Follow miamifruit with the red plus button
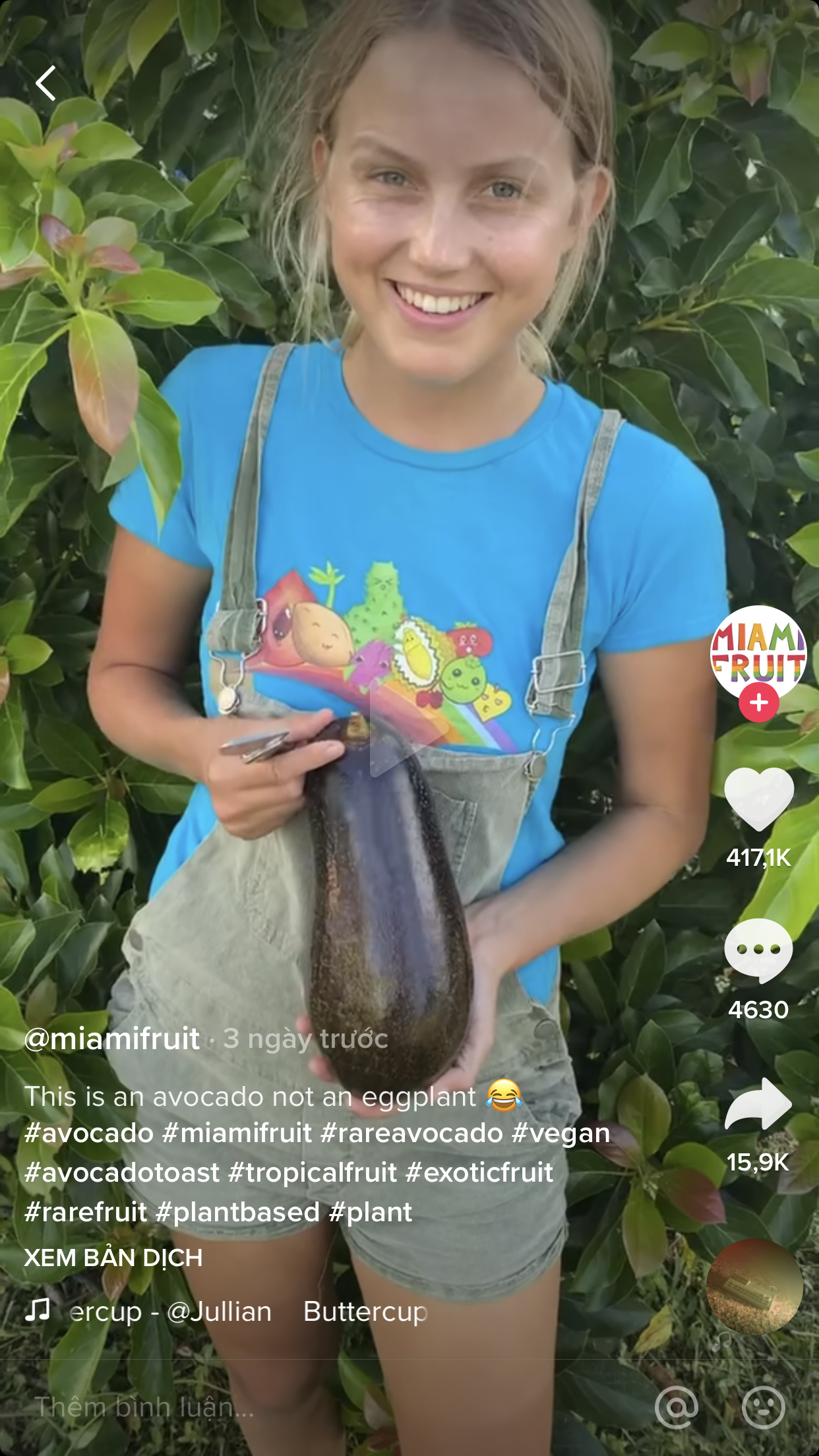 tap(758, 703)
